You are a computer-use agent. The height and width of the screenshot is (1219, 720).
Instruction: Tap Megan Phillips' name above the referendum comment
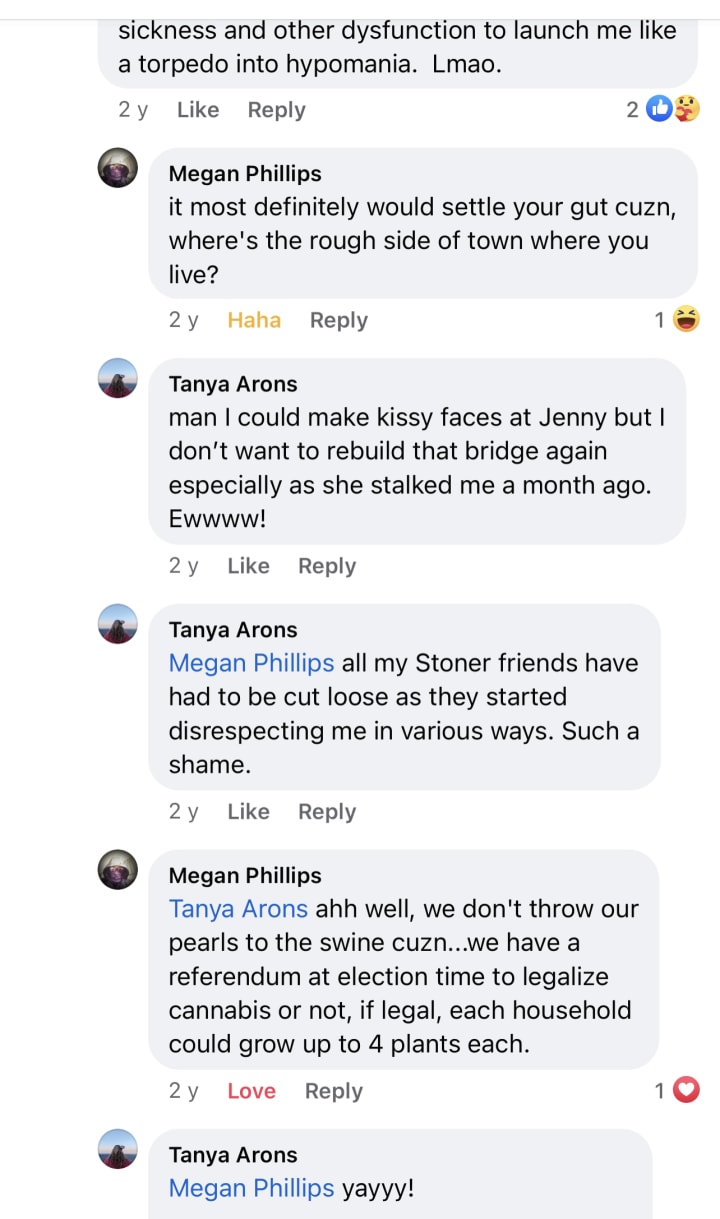[x=245, y=876]
